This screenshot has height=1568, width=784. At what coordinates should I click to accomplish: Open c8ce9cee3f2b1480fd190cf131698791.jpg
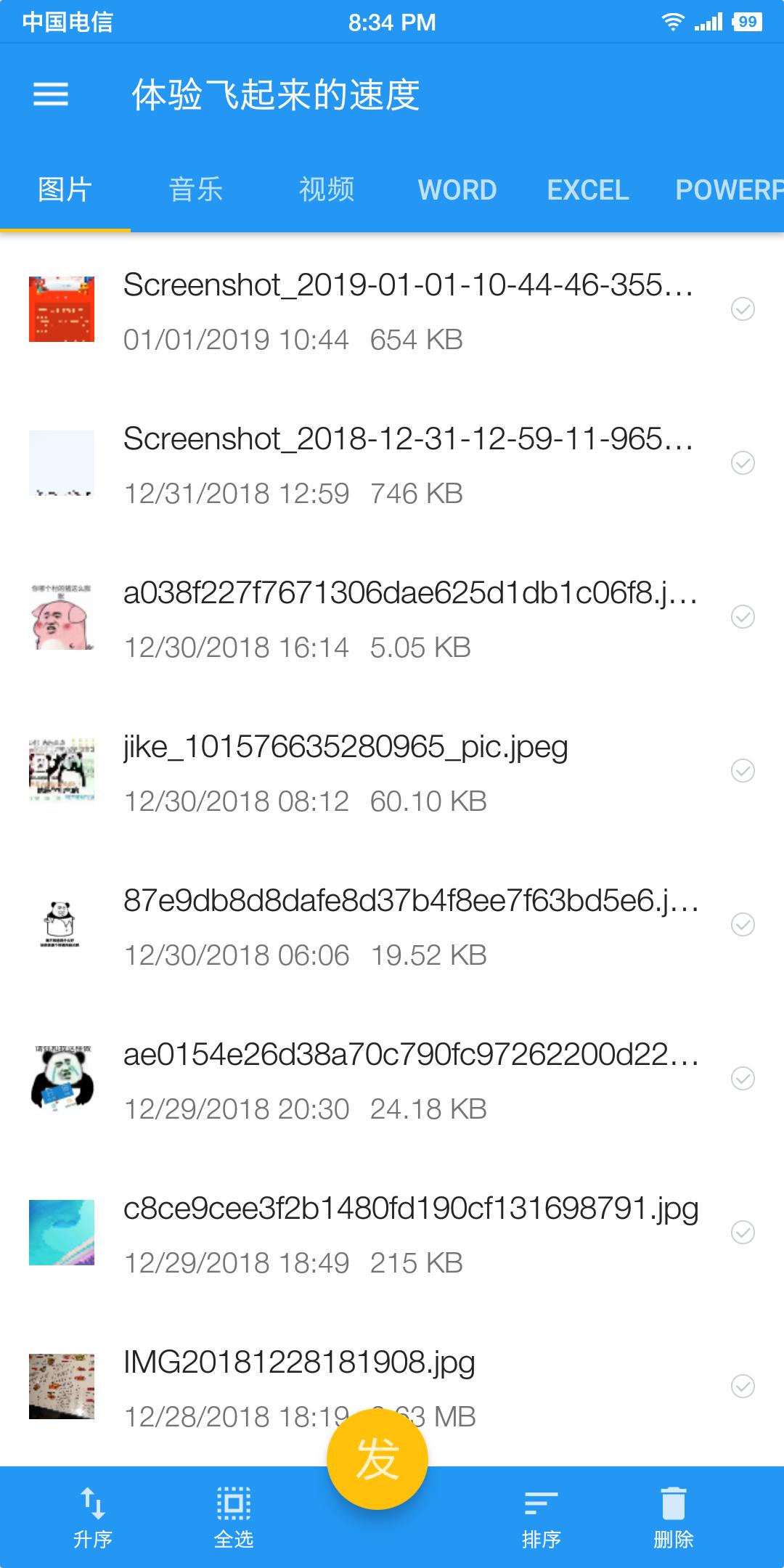coord(407,1233)
